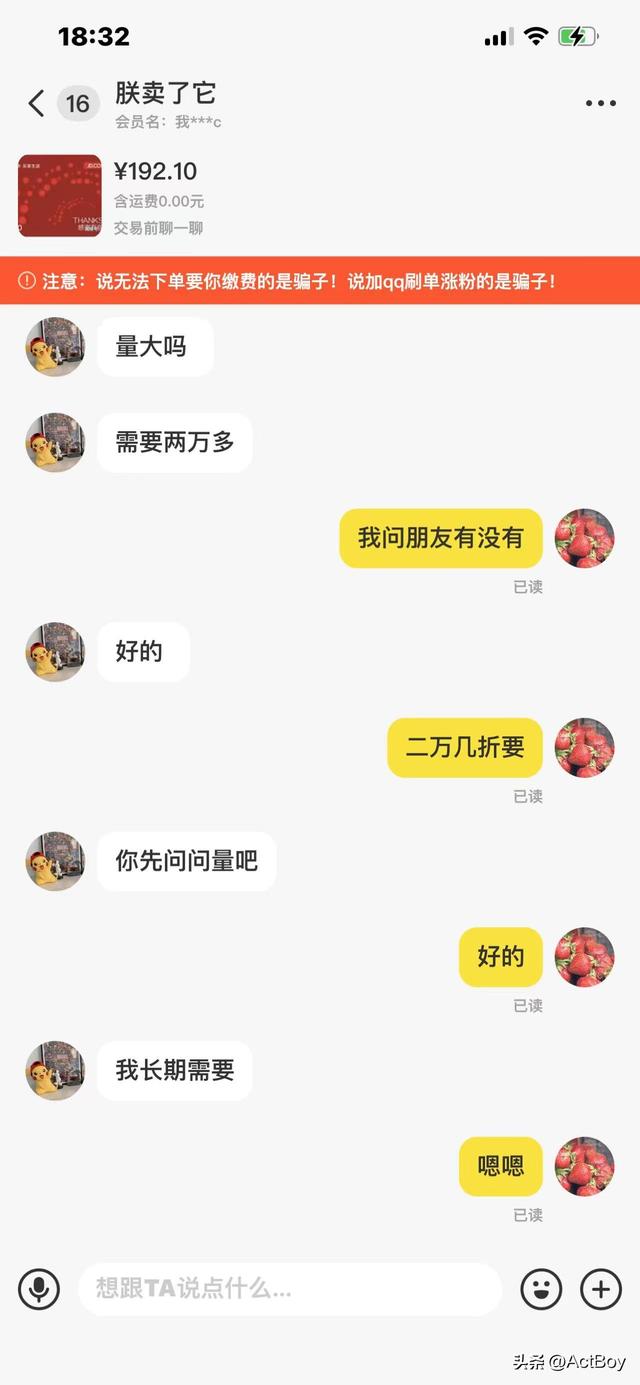View buyer's avatar next to 量大吗

point(55,347)
